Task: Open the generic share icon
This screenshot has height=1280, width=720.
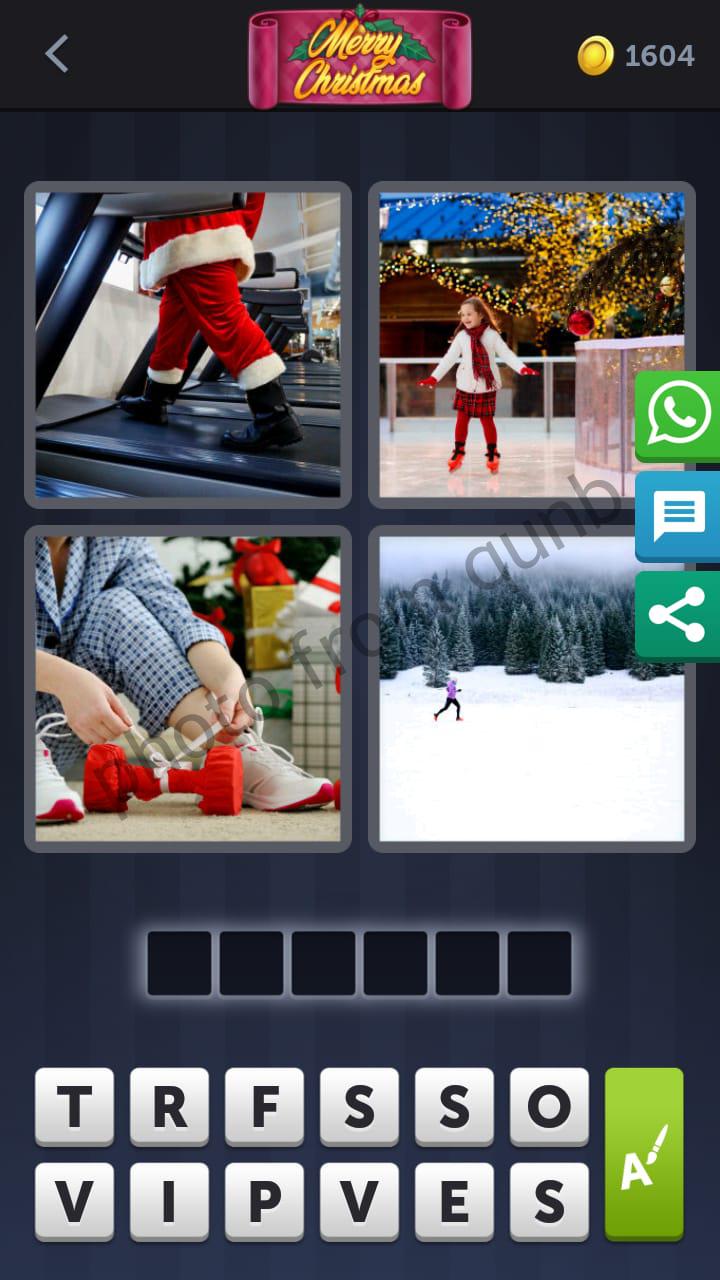Action: pyautogui.click(x=678, y=615)
